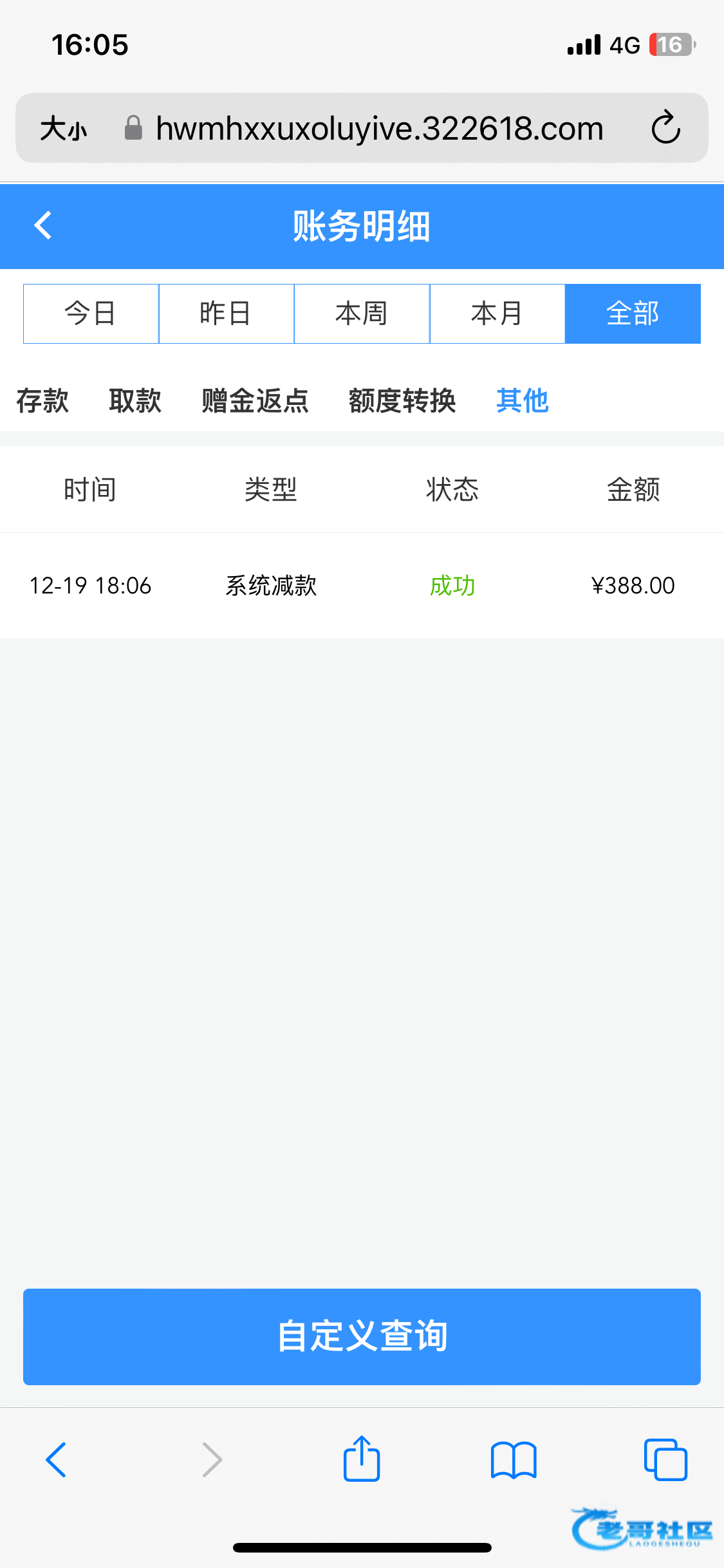Show all open Safari tabs
This screenshot has width=724, height=1568.
point(665,1459)
